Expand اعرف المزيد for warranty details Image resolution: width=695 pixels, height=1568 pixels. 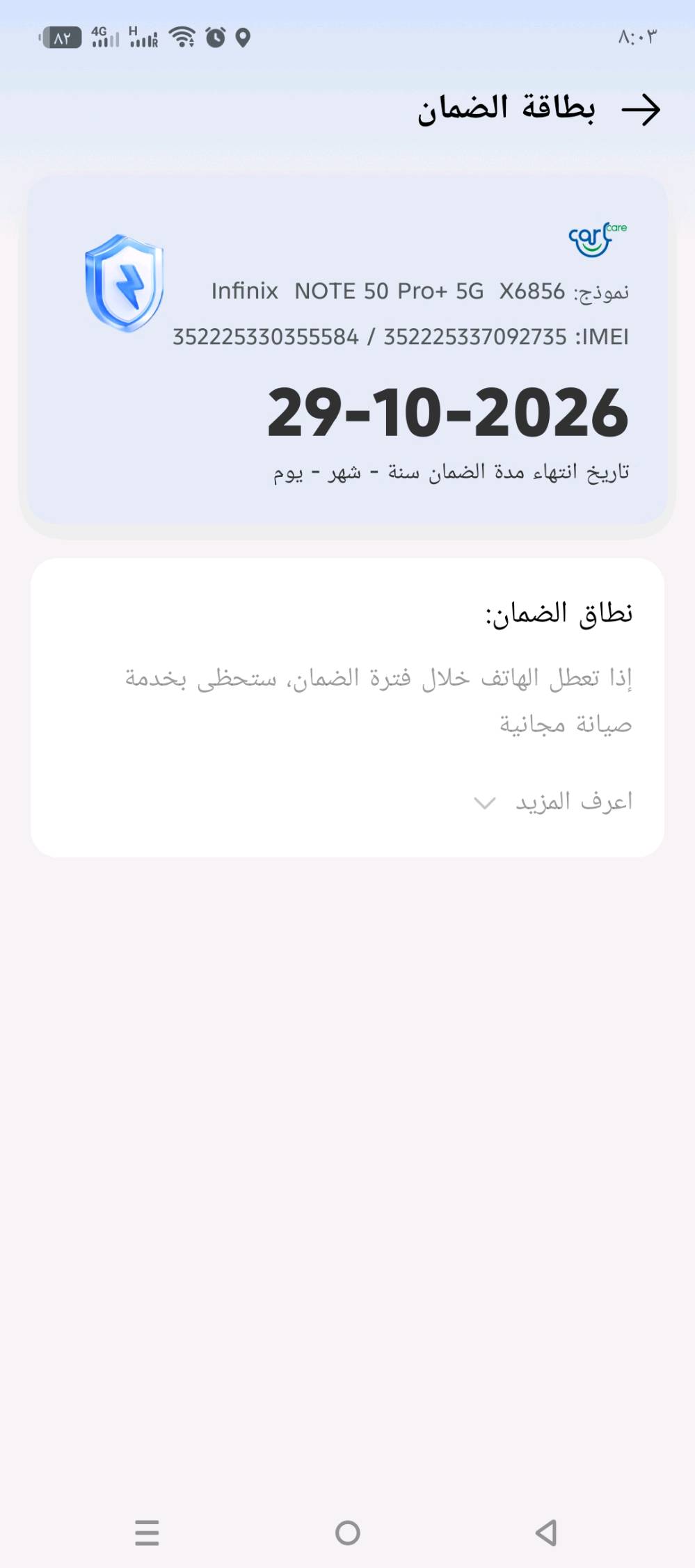553,802
